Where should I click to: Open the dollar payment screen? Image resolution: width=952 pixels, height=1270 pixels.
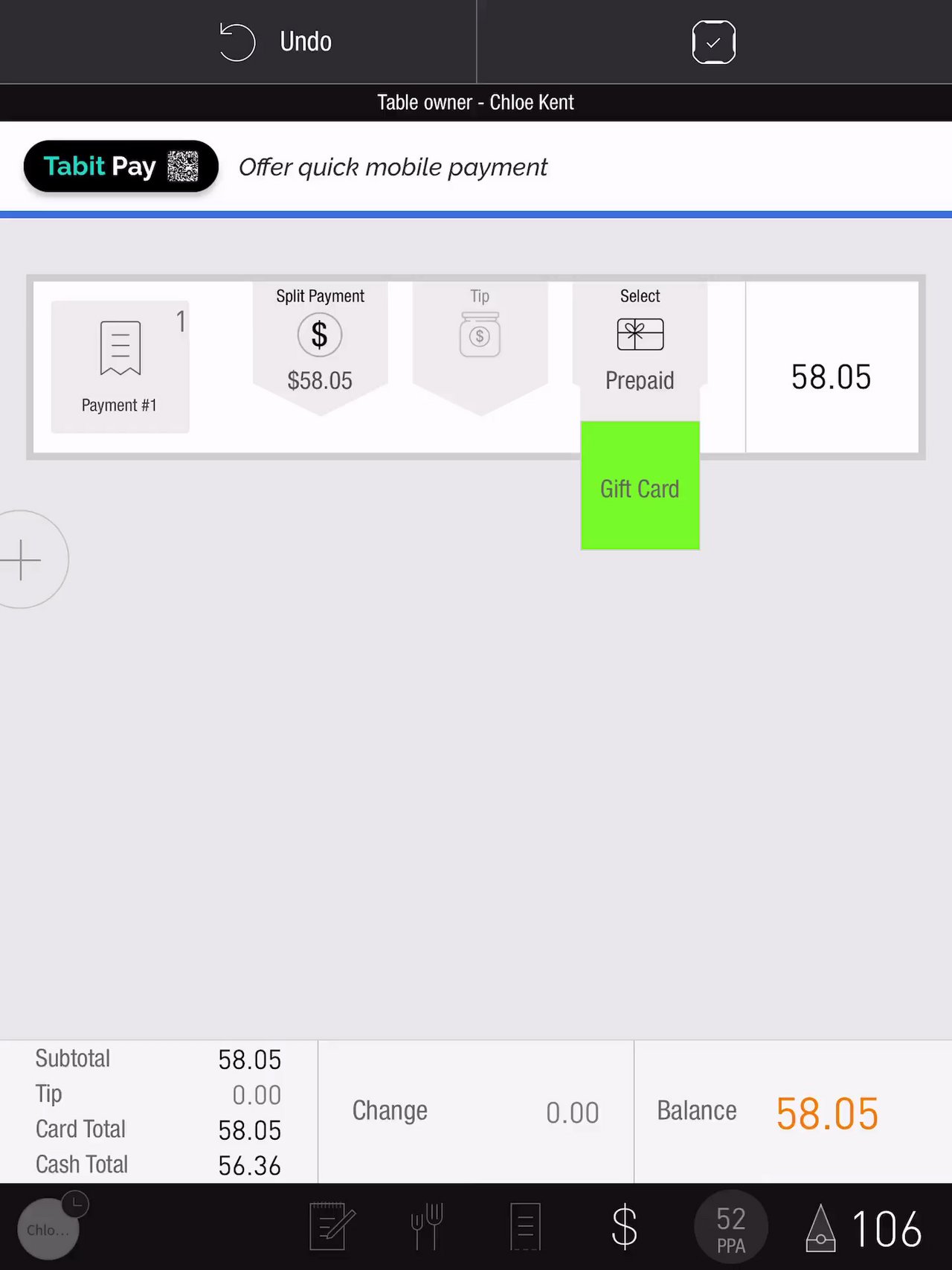[623, 1226]
